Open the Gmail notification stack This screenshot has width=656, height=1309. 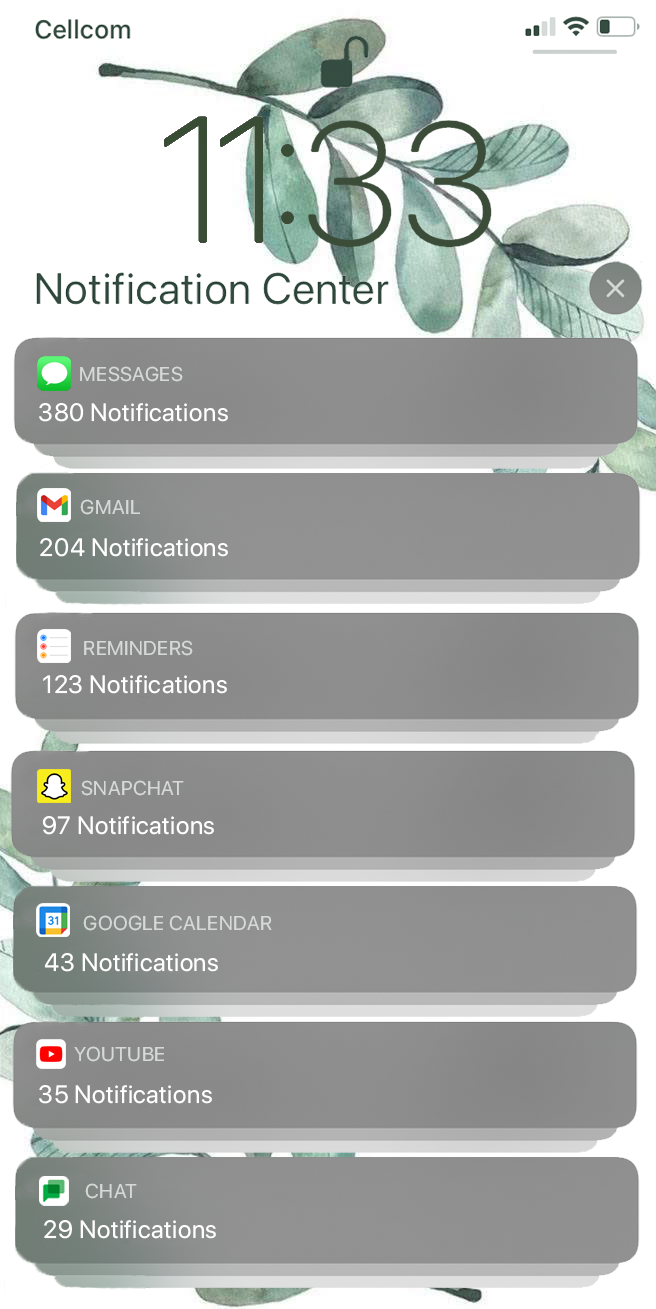pyautogui.click(x=326, y=526)
